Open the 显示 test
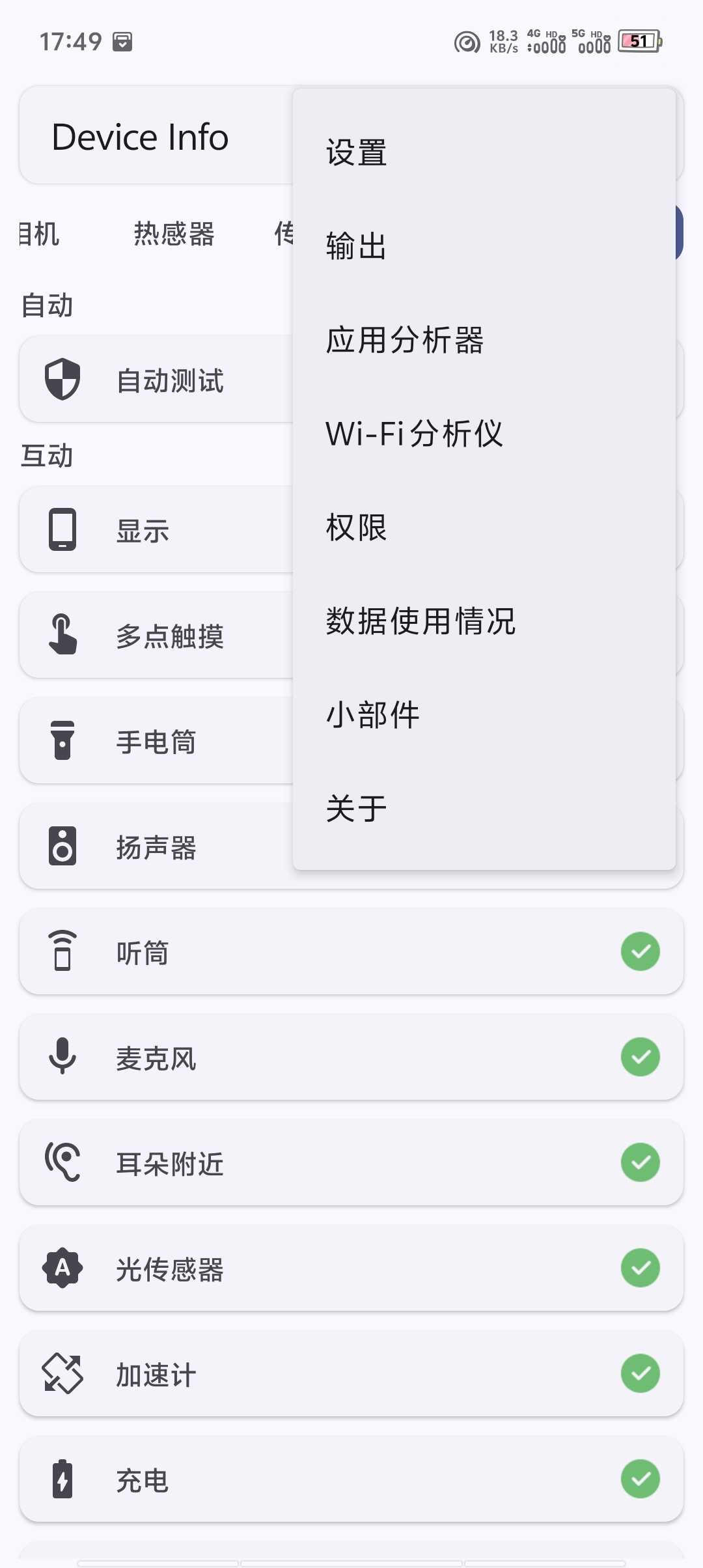The width and height of the screenshot is (703, 1568). [156, 531]
